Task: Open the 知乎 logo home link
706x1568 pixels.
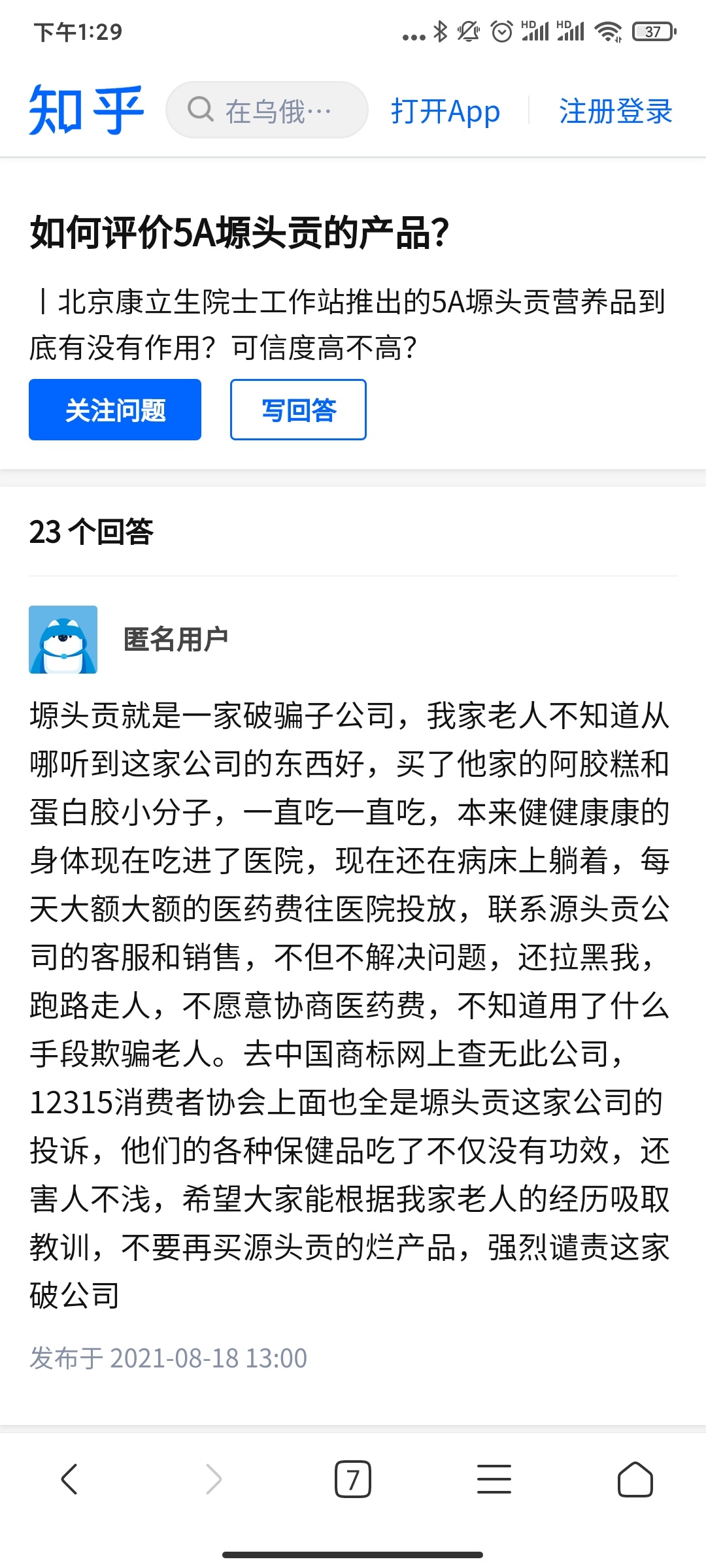Action: (x=86, y=110)
